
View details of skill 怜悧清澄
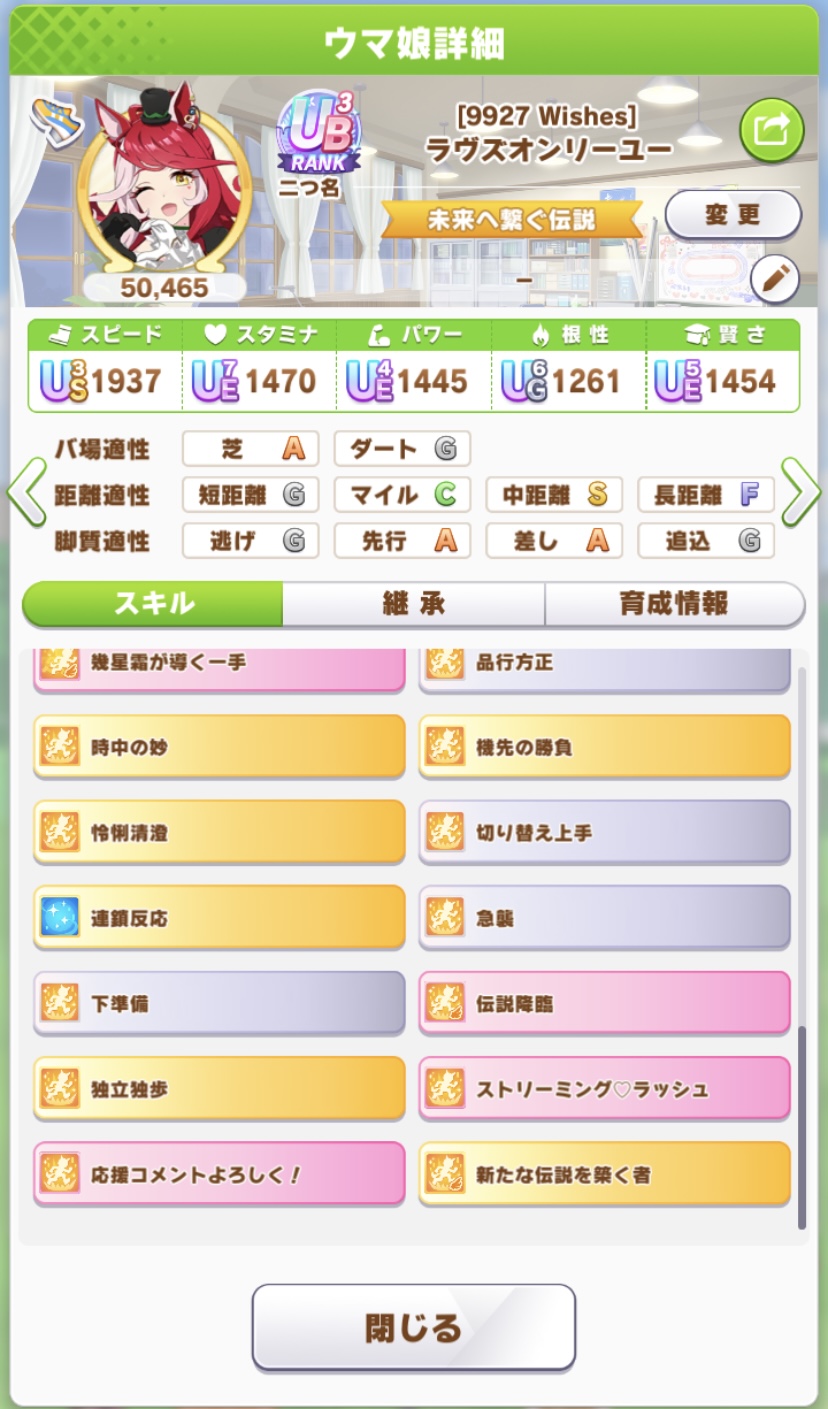[x=219, y=831]
